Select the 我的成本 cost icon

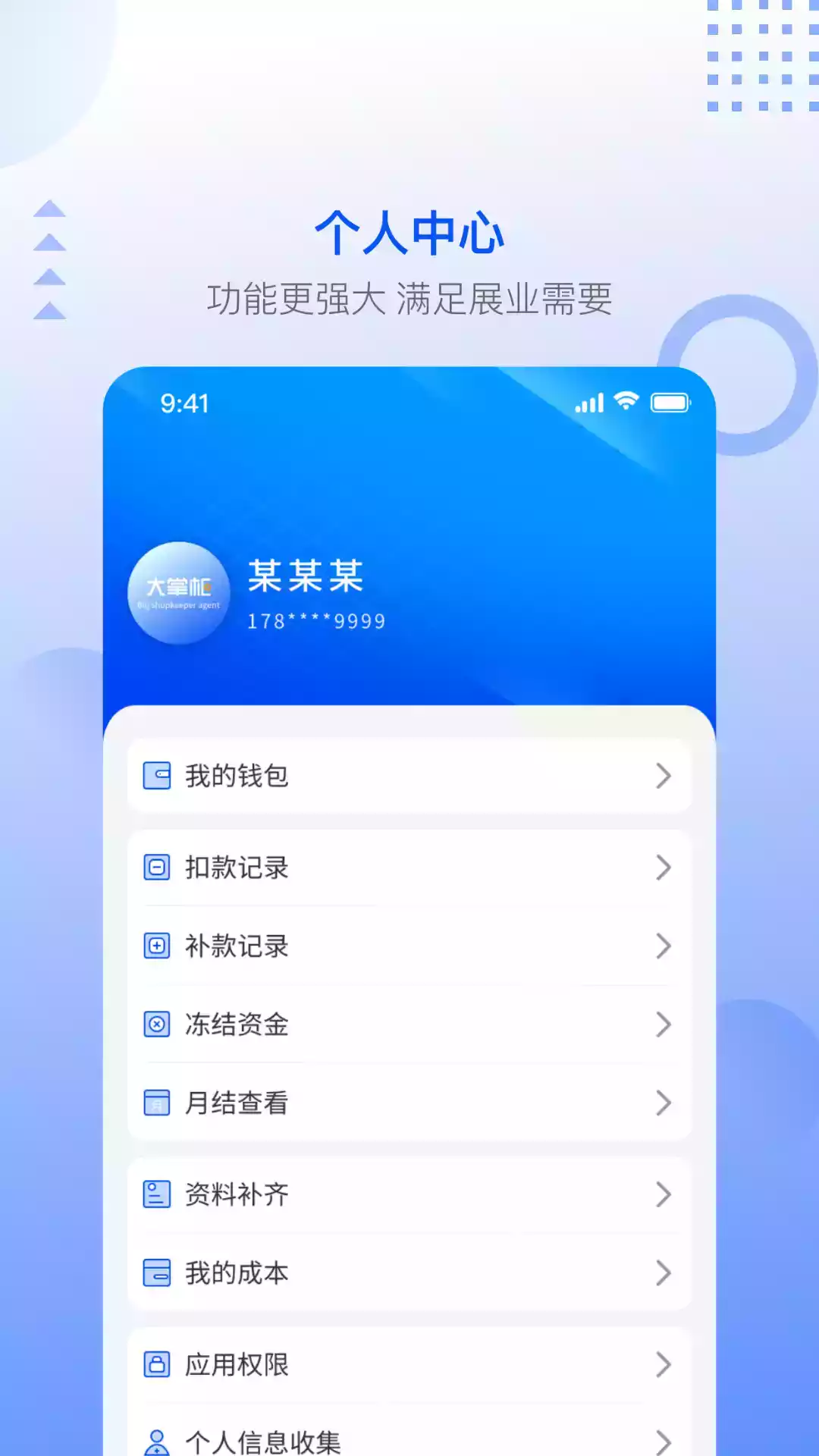(x=156, y=1273)
